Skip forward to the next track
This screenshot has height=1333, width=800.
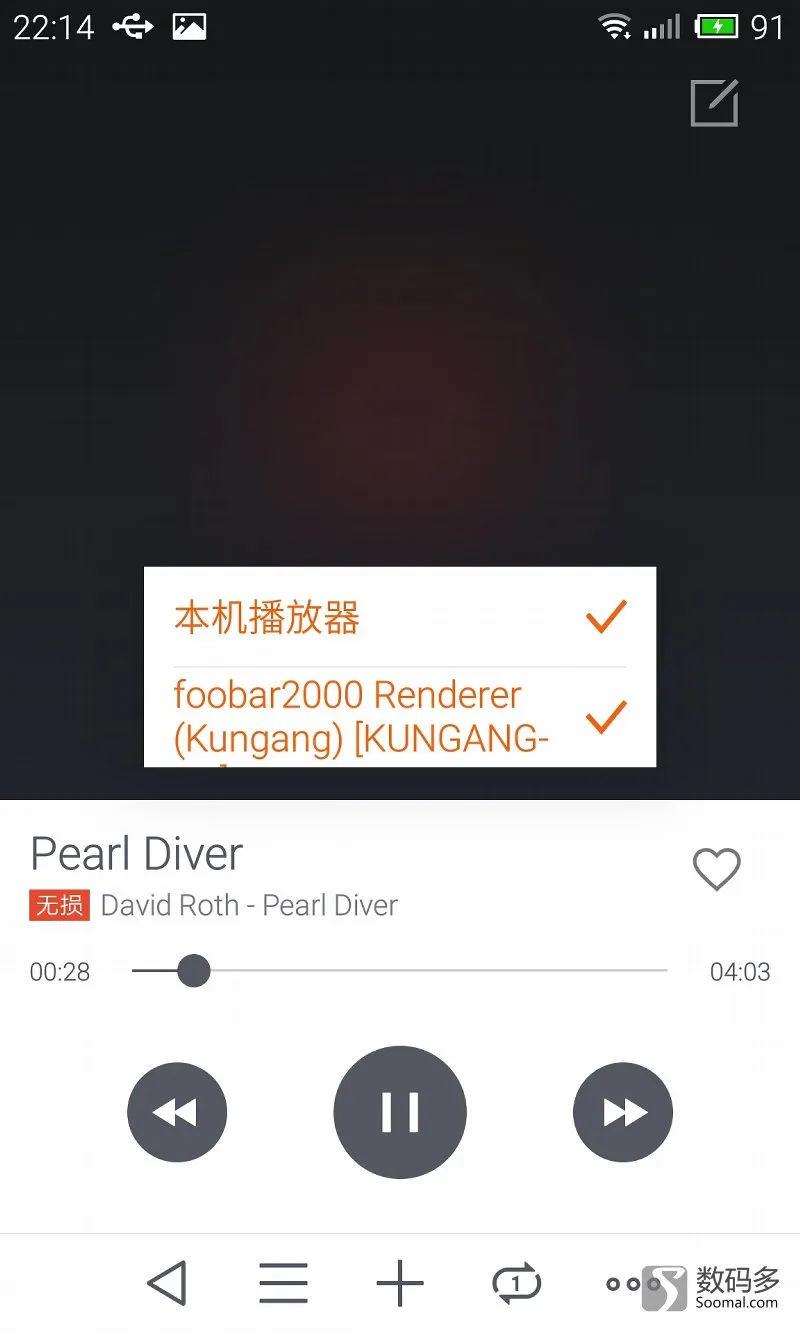623,1112
